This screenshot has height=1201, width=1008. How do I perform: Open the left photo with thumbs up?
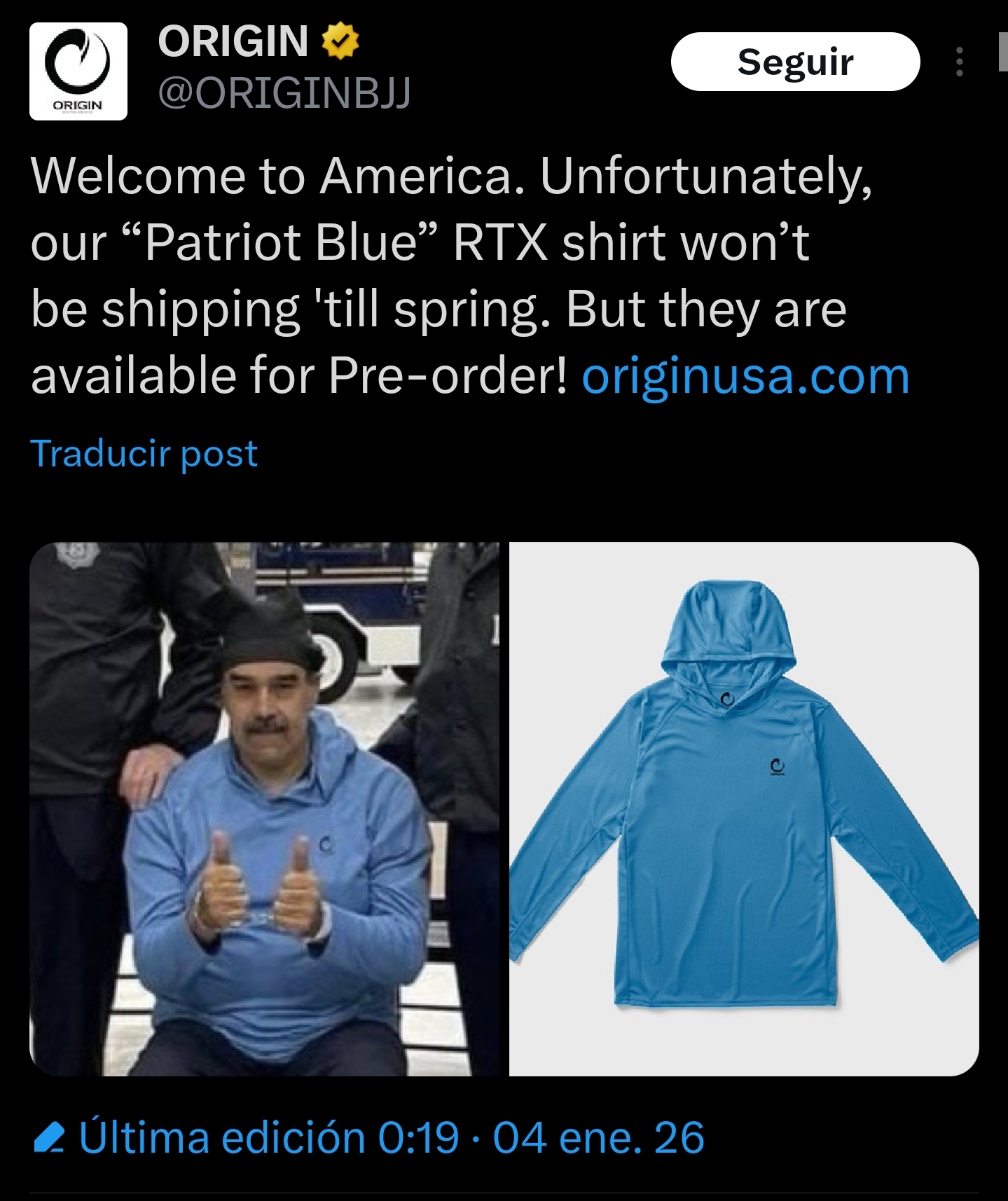tap(265, 809)
